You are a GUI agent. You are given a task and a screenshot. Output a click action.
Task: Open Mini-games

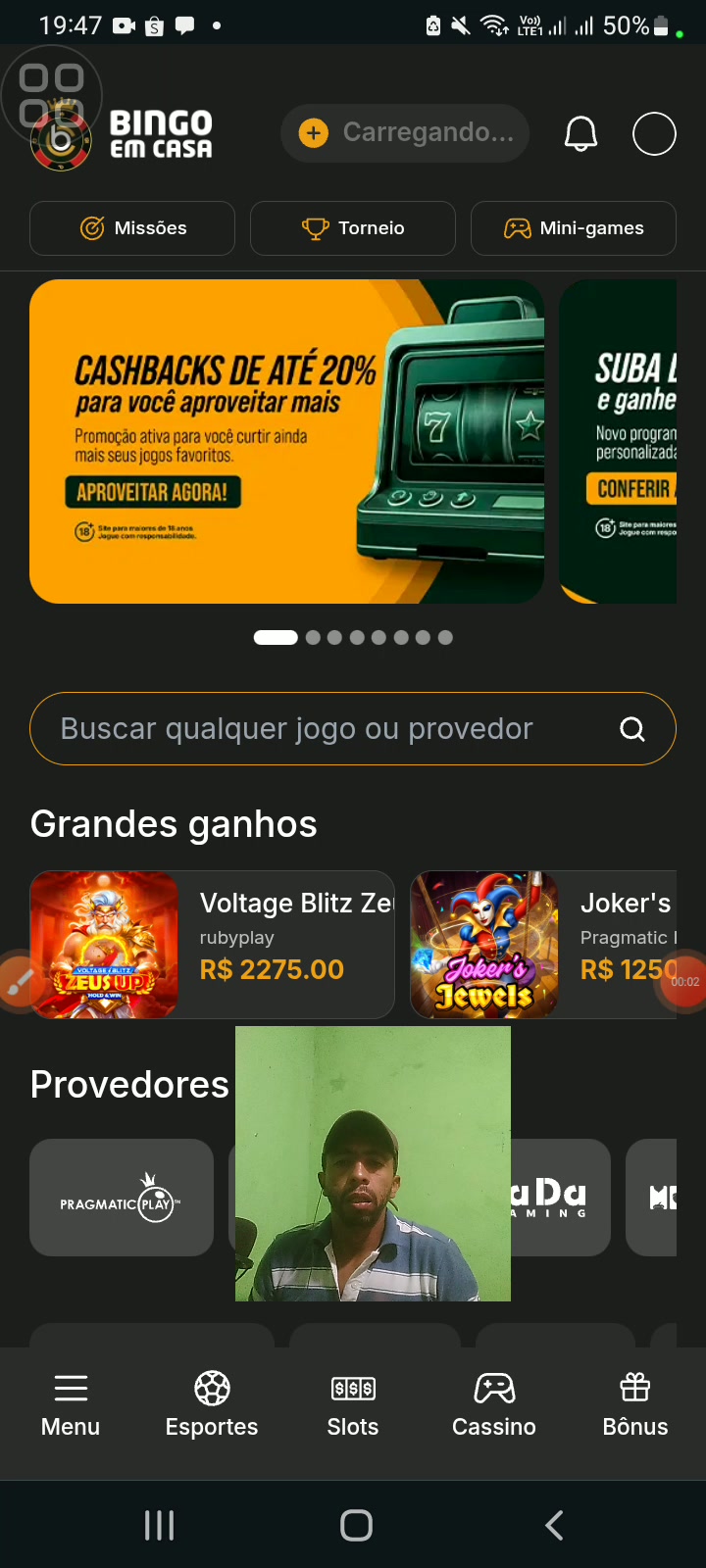click(x=574, y=228)
